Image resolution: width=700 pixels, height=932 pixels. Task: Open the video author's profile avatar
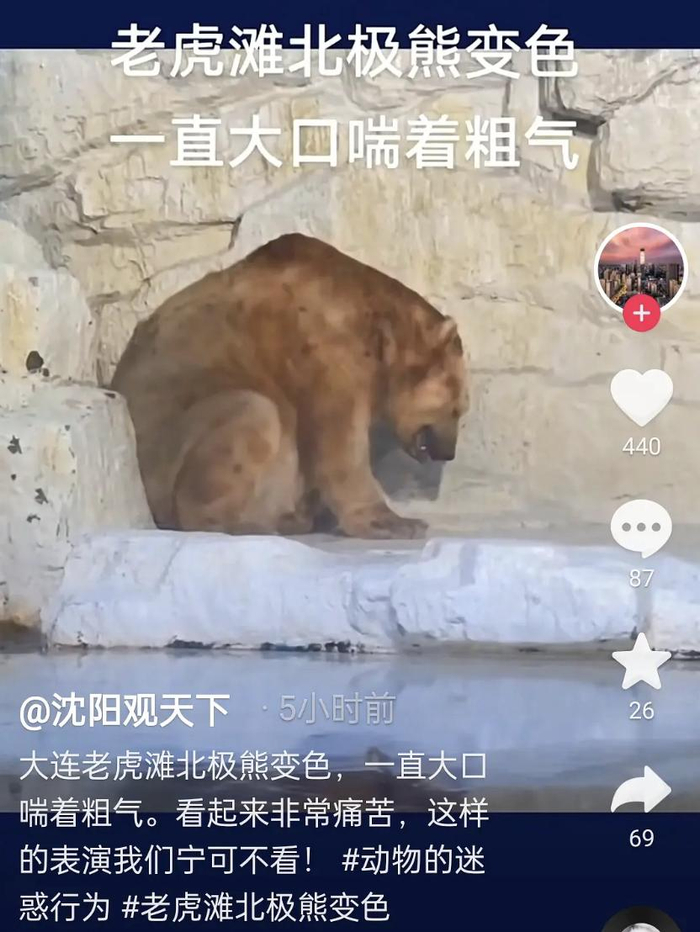(x=640, y=265)
